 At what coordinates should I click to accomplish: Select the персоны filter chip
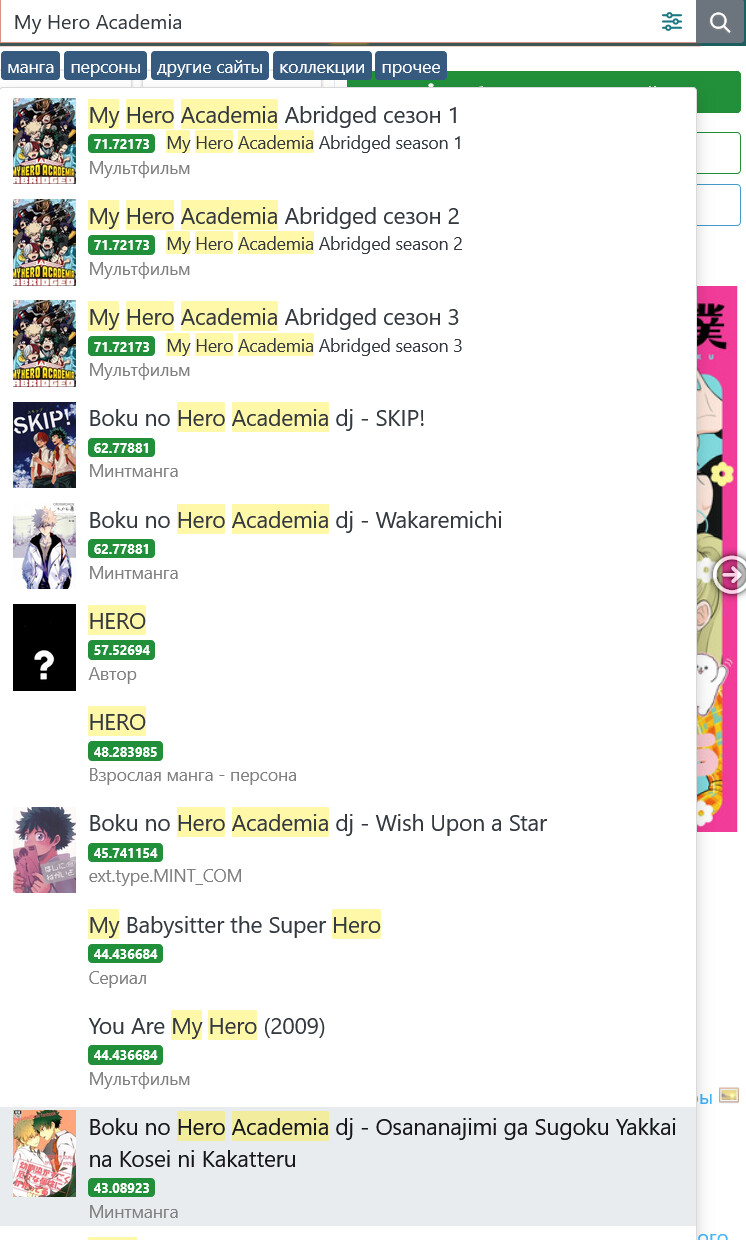(x=105, y=67)
